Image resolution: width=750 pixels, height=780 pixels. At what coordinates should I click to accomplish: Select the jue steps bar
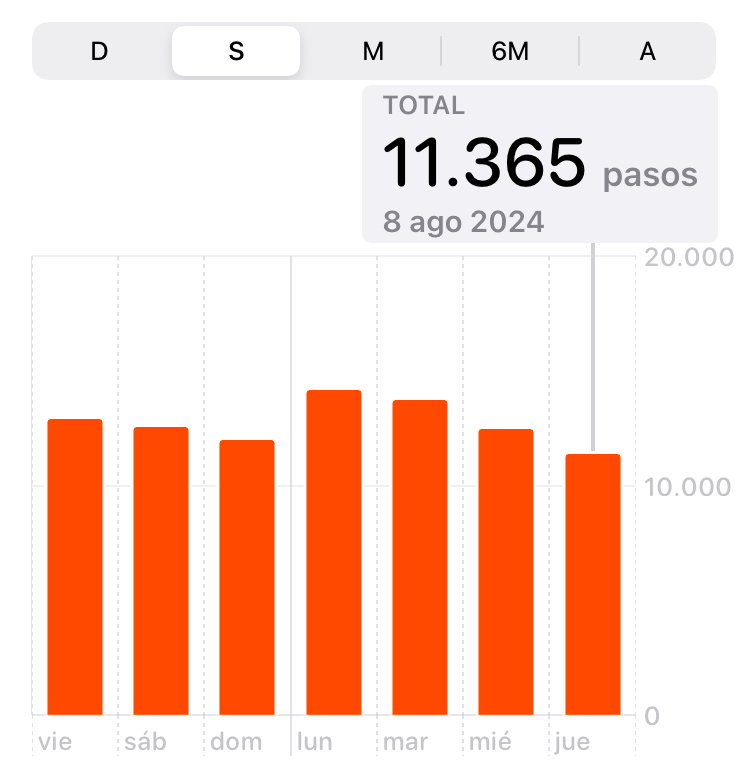point(592,584)
